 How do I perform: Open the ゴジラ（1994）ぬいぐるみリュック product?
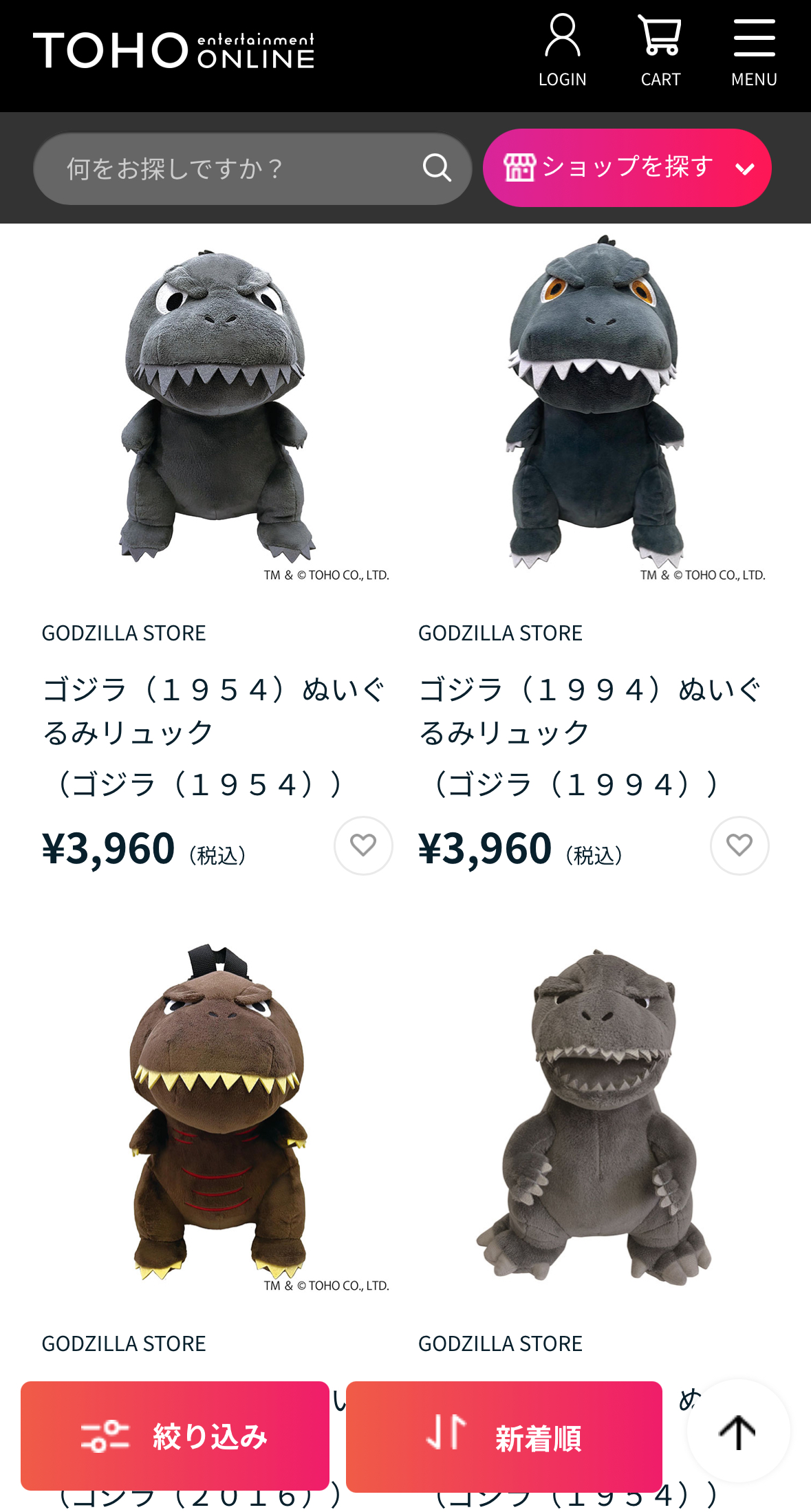pos(590,711)
